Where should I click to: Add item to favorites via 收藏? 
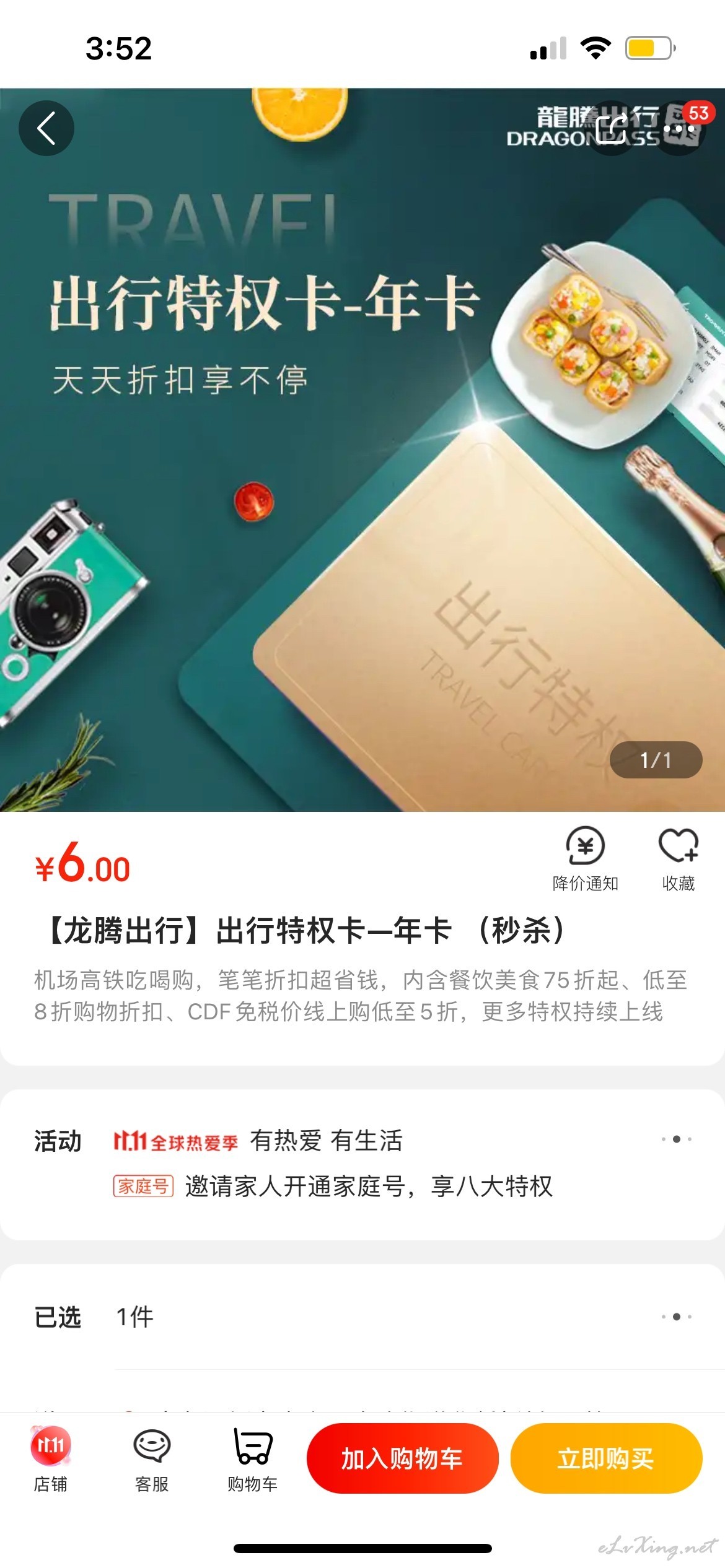pos(679,859)
